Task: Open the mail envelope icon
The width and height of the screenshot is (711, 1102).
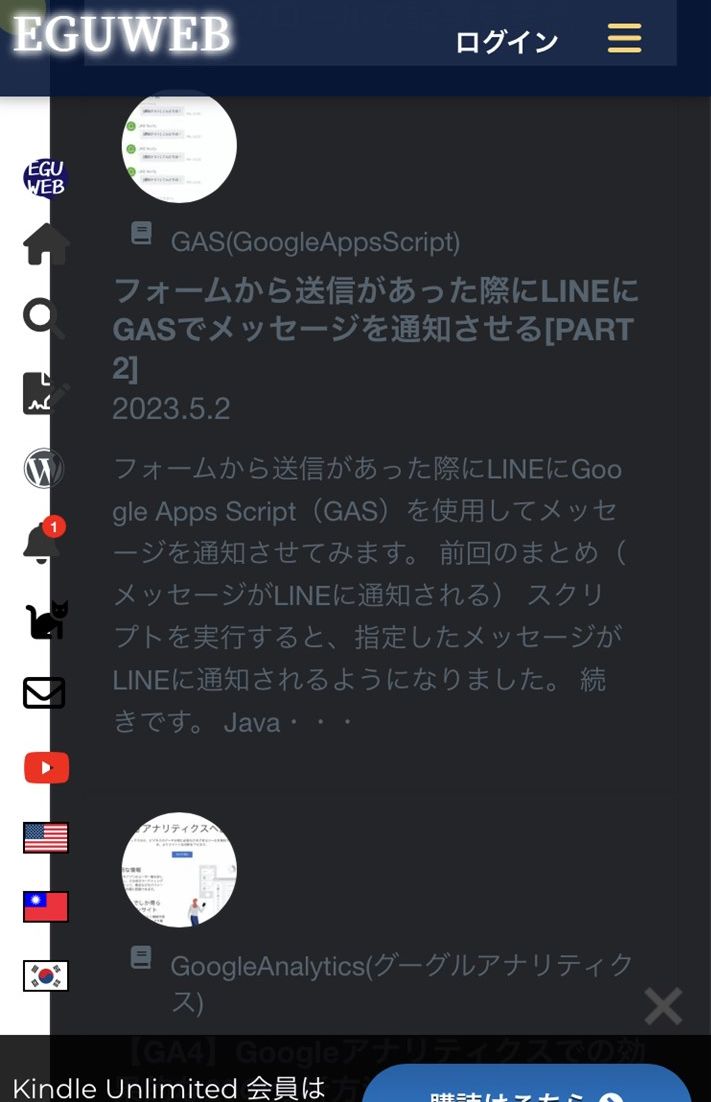Action: pyautogui.click(x=44, y=693)
